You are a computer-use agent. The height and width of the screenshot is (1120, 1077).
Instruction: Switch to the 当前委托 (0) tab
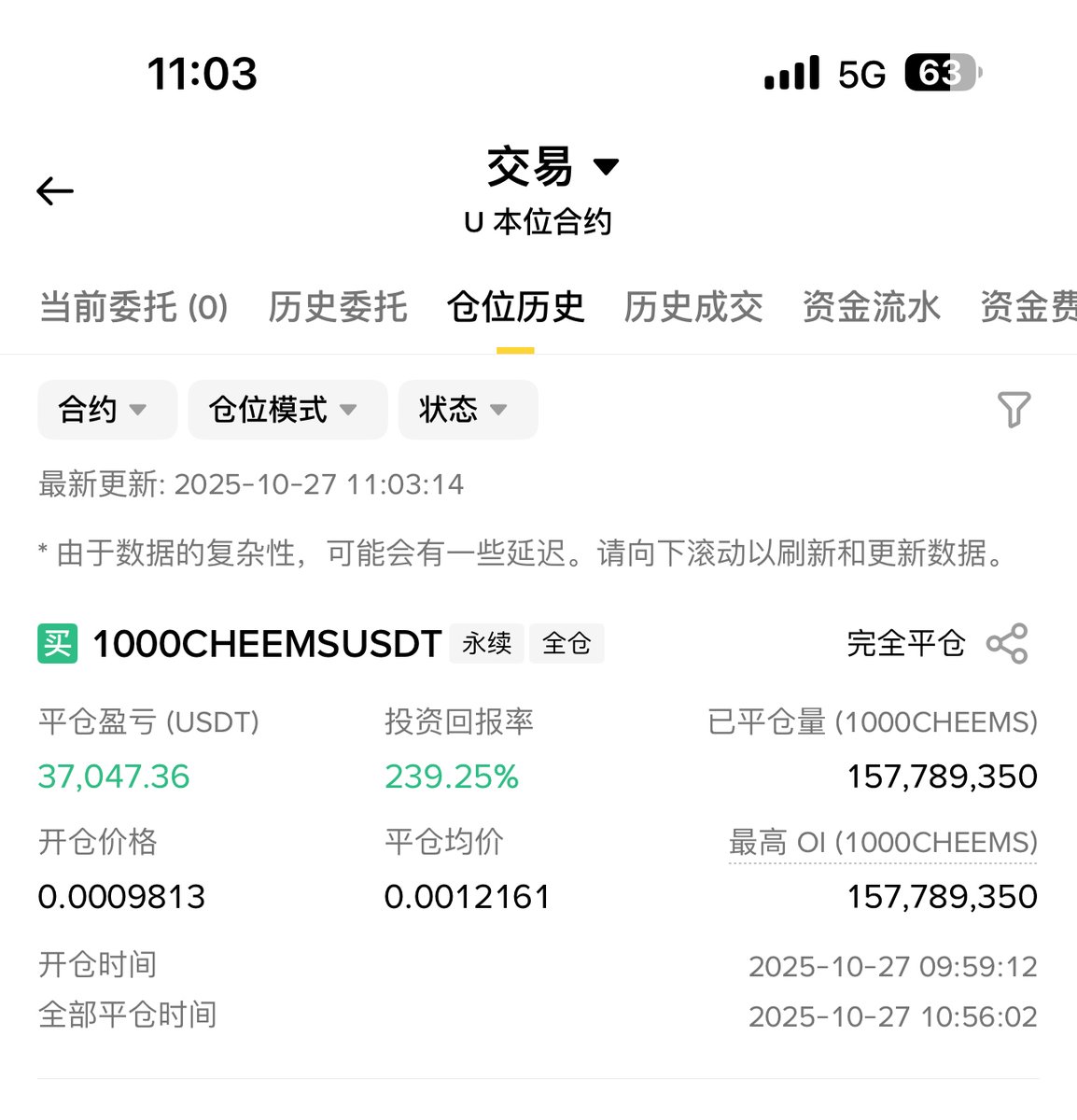click(134, 307)
